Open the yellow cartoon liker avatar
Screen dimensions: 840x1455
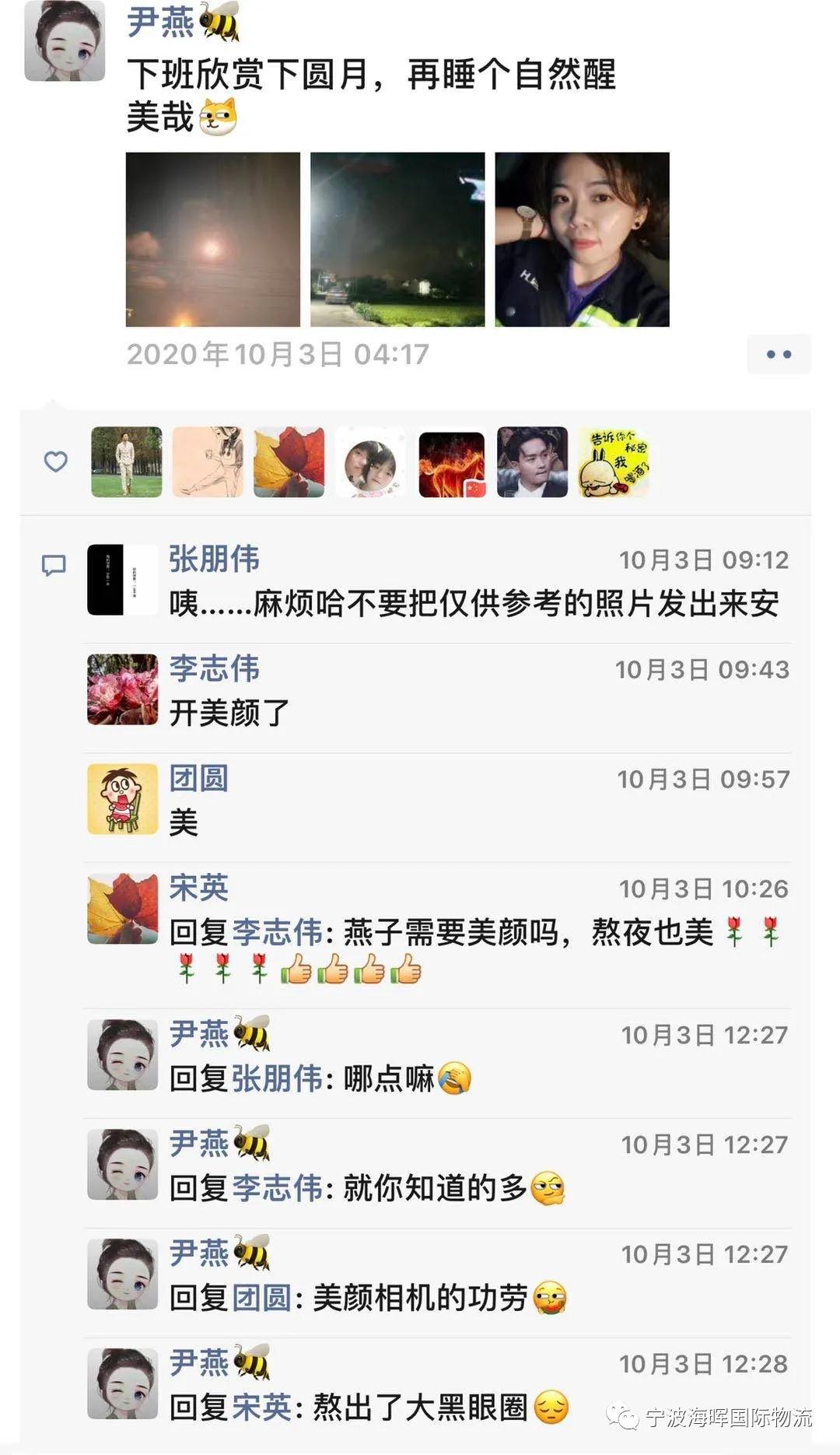pos(613,461)
